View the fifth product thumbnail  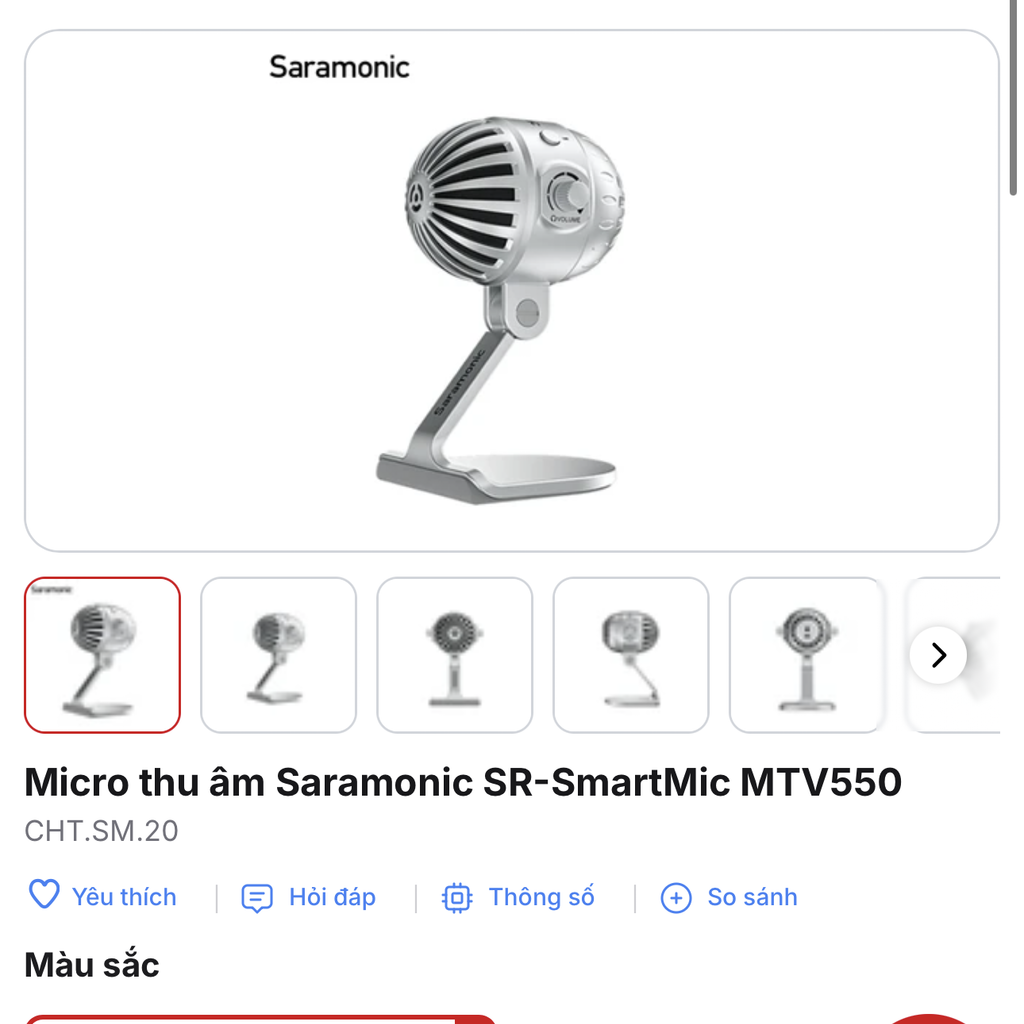[x=806, y=655]
